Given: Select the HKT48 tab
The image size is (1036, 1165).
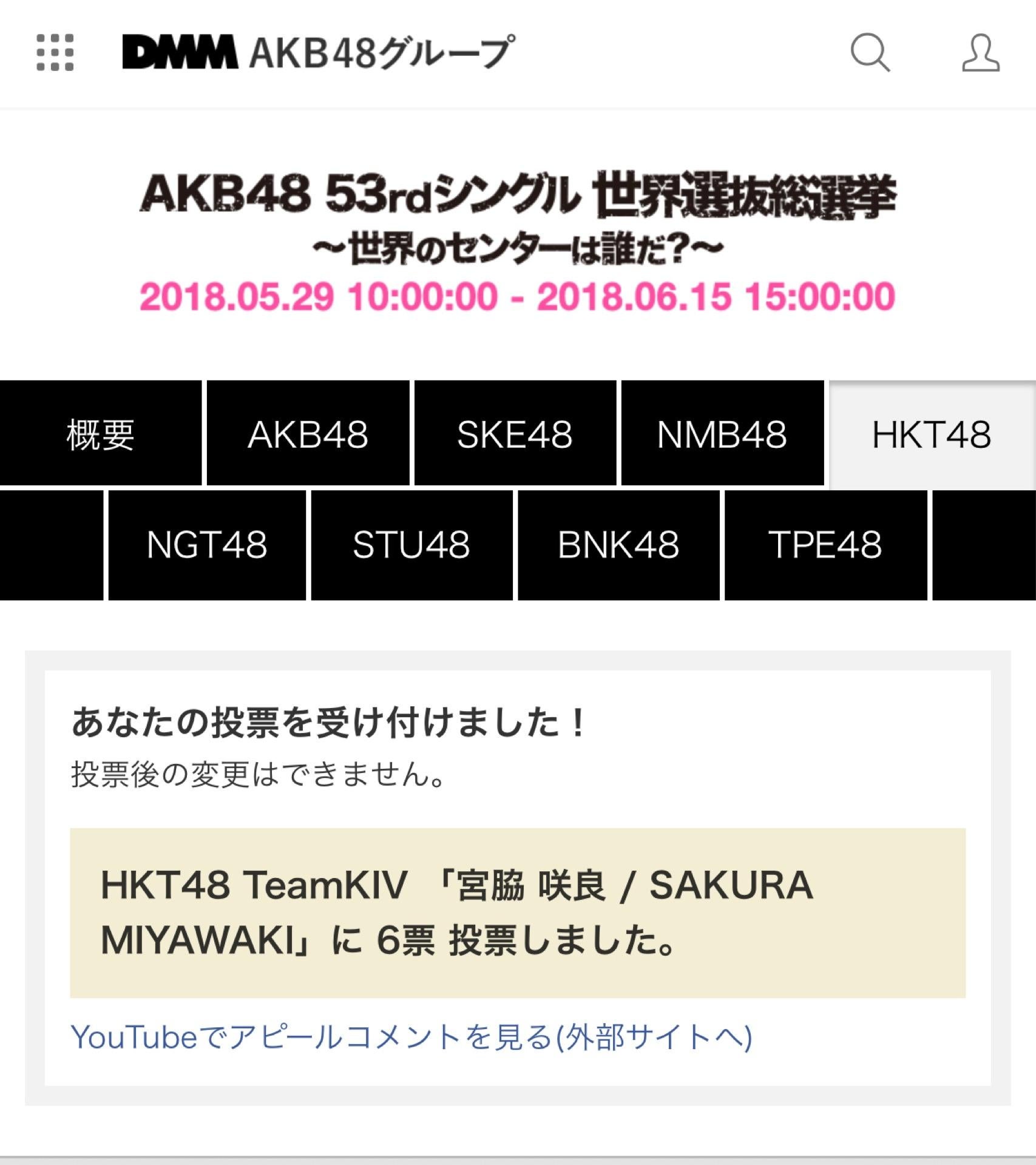Looking at the screenshot, I should tap(932, 434).
